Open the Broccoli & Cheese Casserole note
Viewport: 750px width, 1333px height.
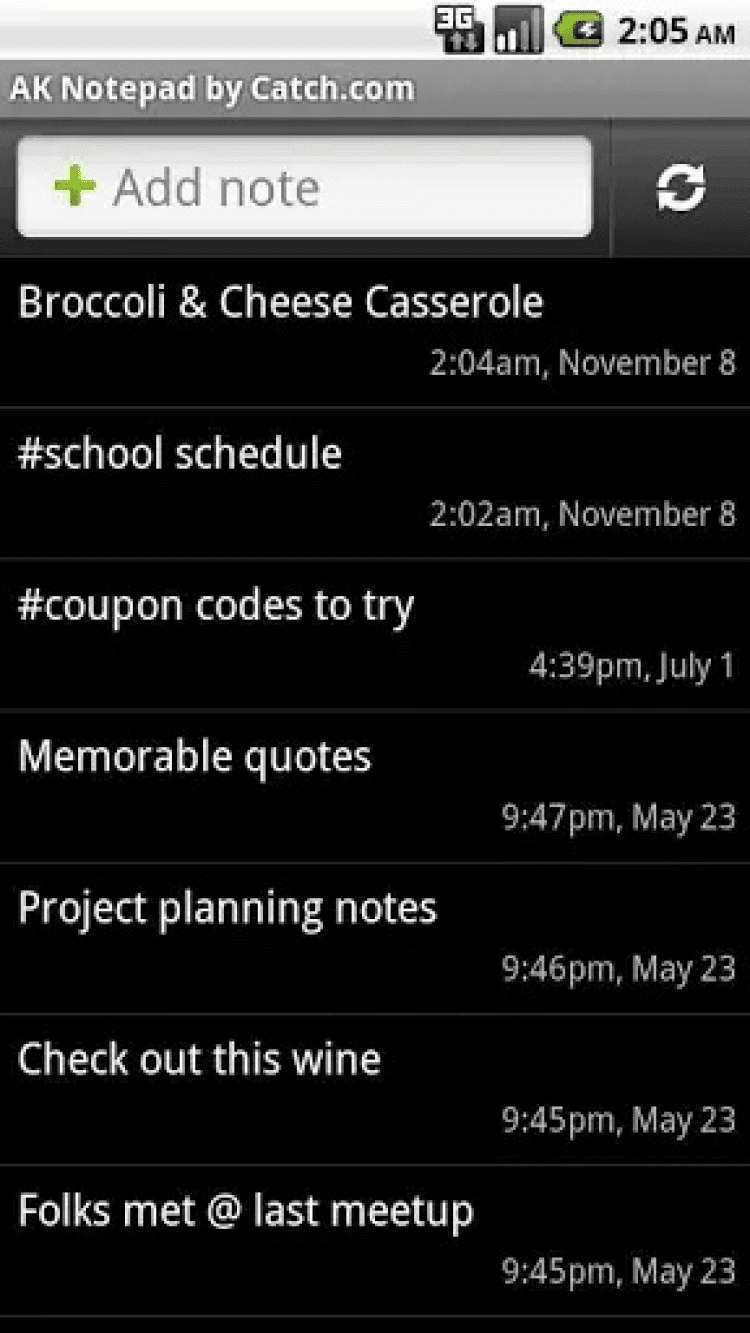(x=375, y=331)
